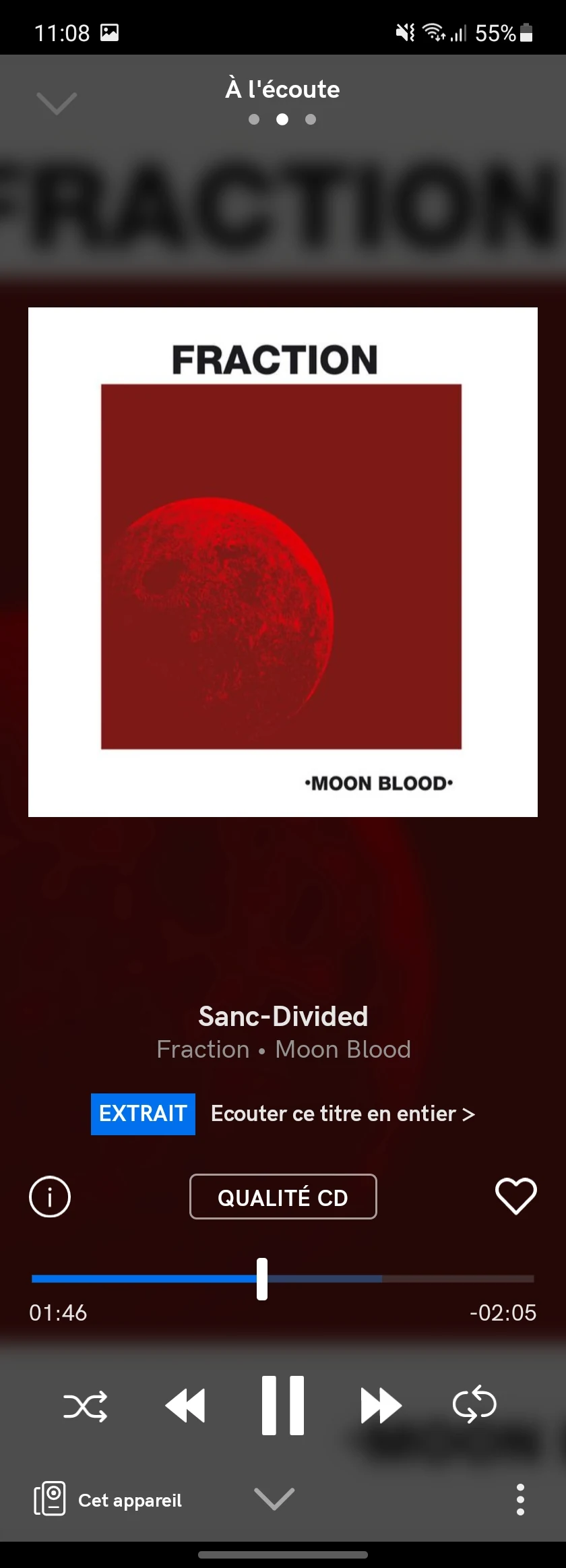Tap Ecouter ce titre en entier link
The width and height of the screenshot is (566, 1568).
point(342,1114)
